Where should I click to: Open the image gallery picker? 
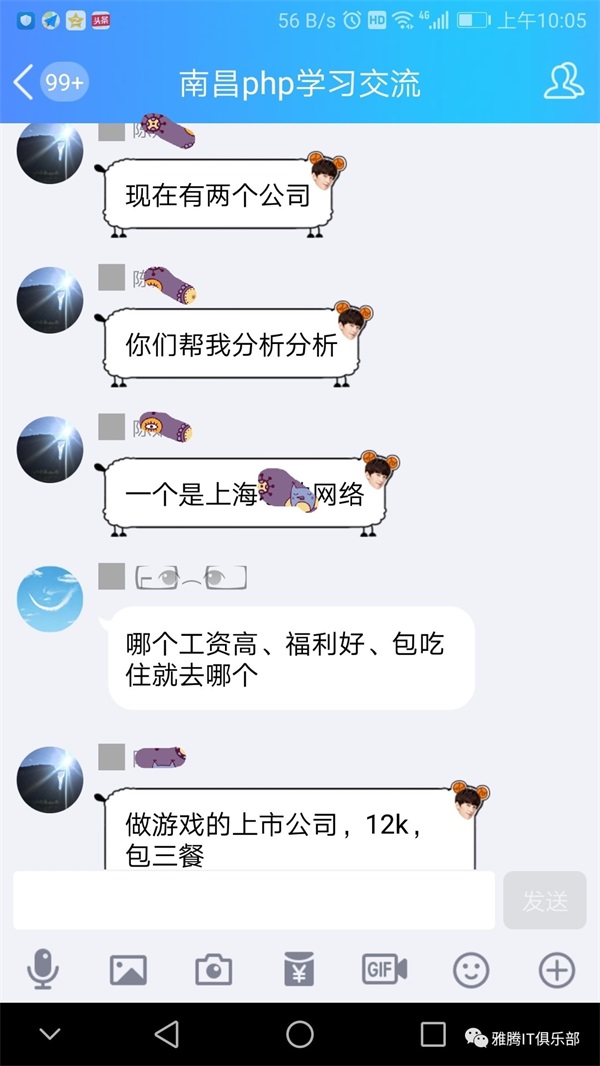(128, 968)
